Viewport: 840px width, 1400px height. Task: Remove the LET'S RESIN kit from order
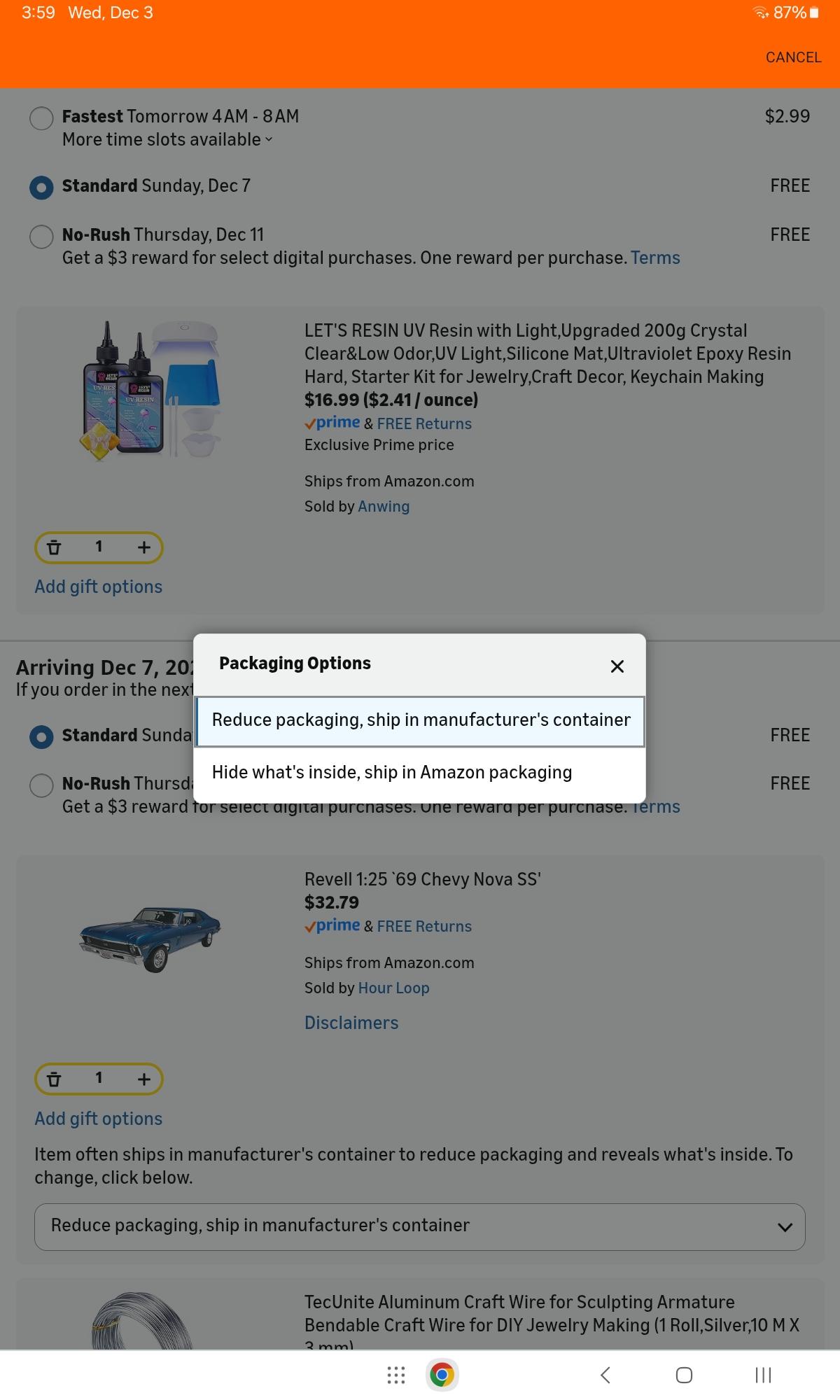click(54, 547)
